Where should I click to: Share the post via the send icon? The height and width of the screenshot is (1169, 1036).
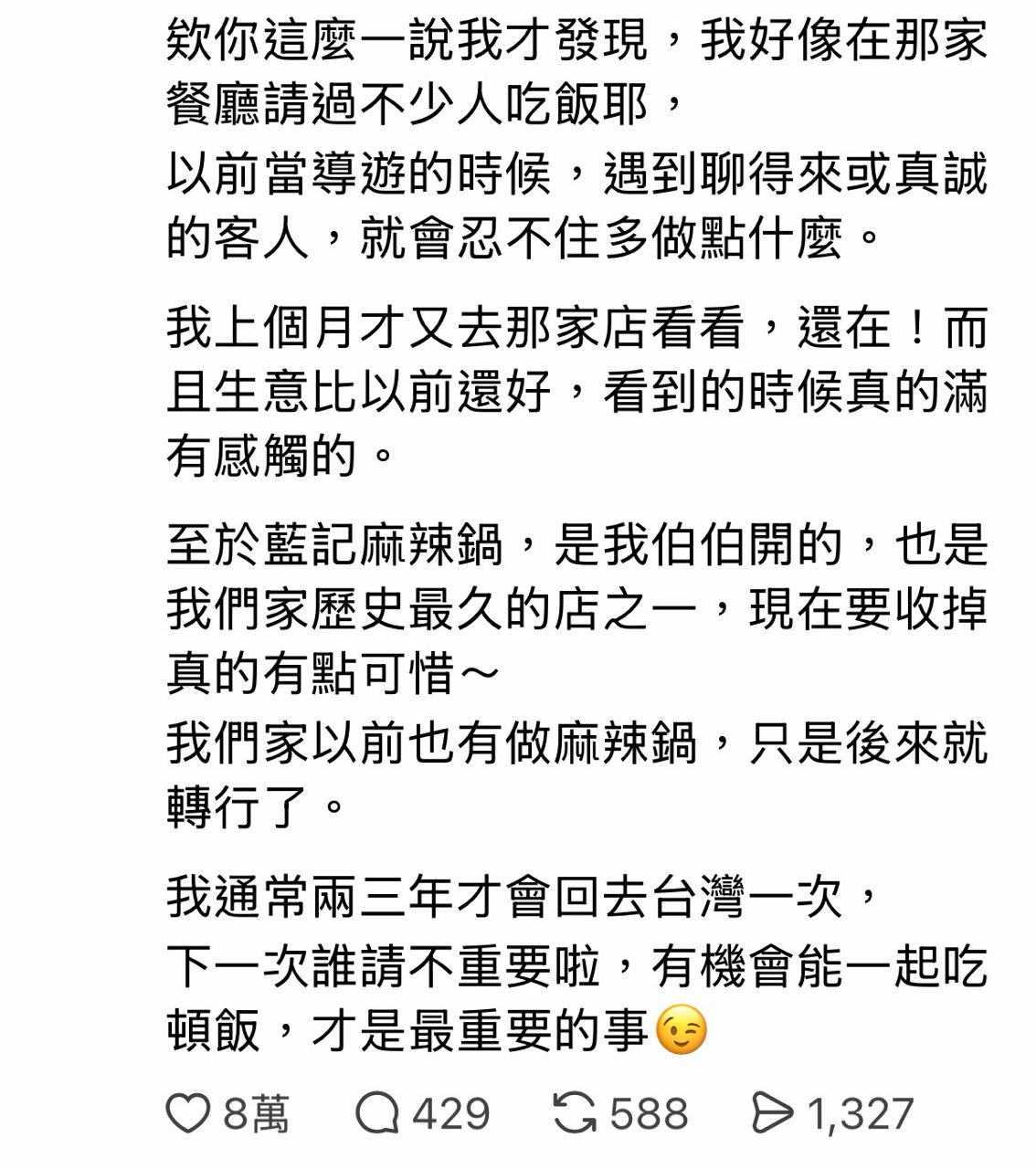(x=772, y=1114)
